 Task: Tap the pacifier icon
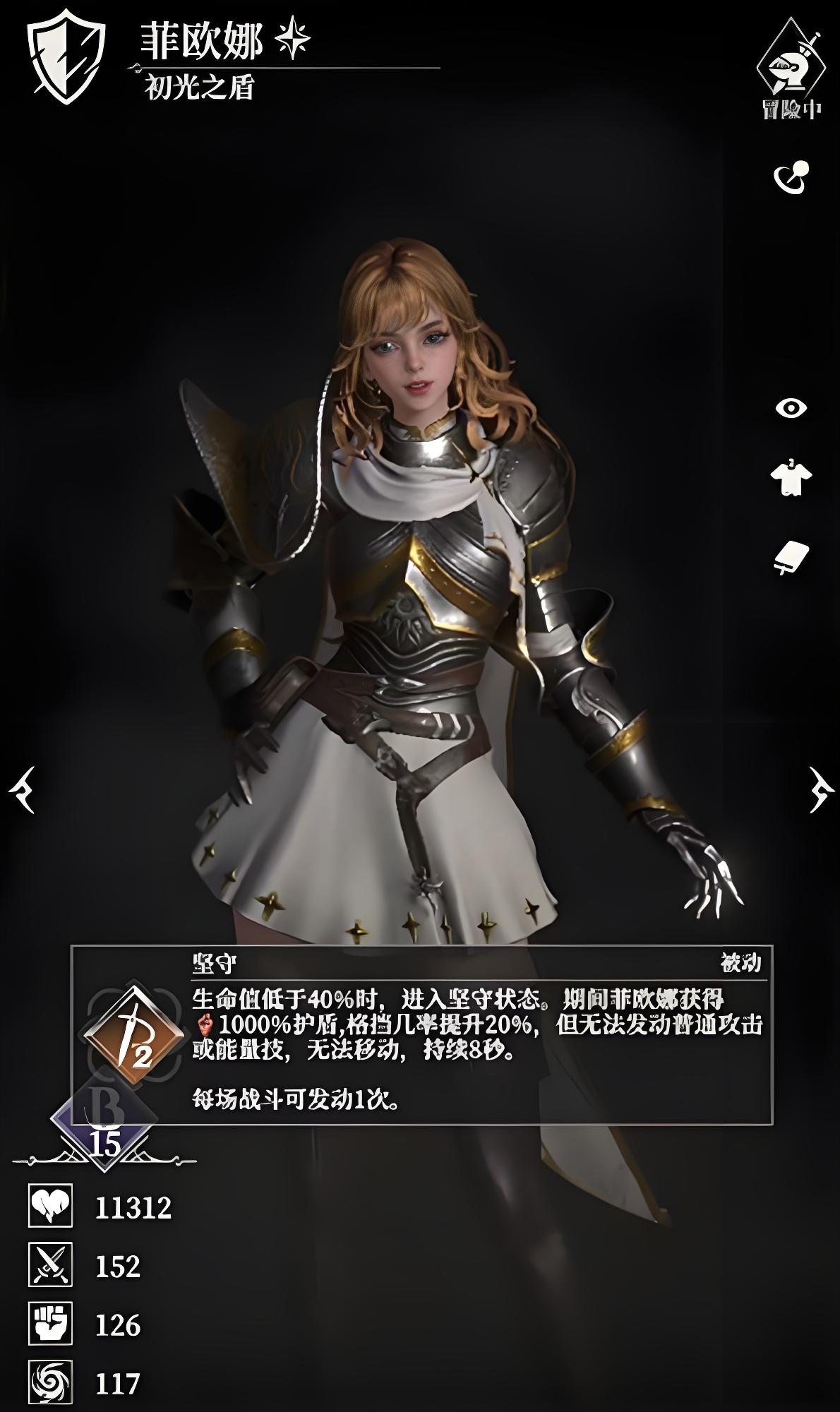coord(791,176)
